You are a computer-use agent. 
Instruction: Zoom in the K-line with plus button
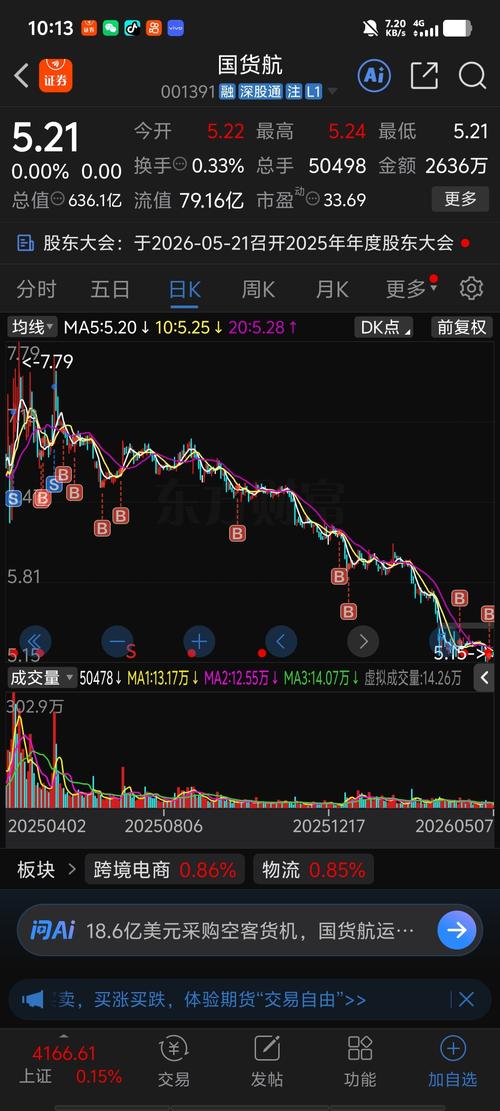coord(199,642)
